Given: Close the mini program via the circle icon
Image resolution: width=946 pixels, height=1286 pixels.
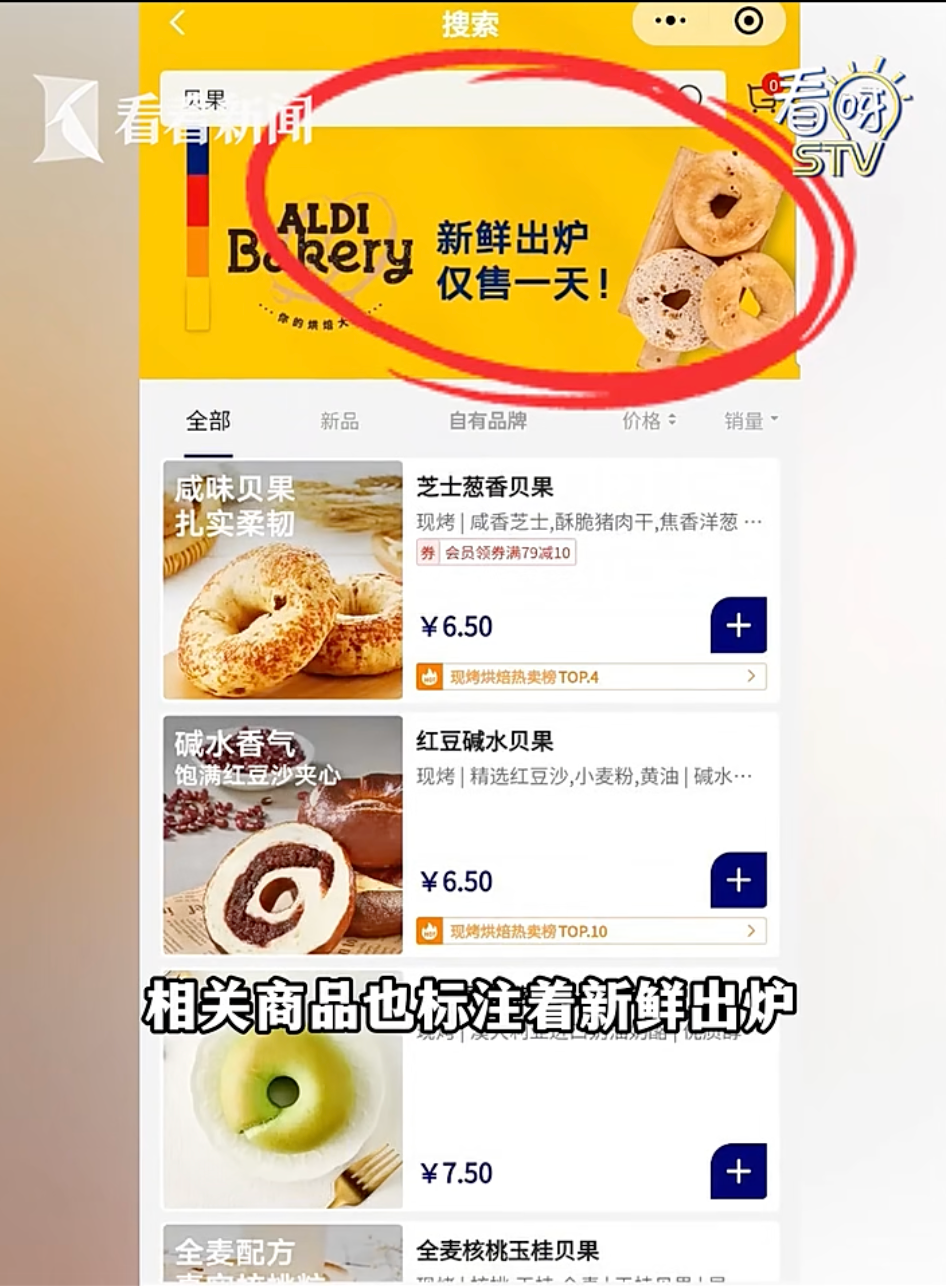Looking at the screenshot, I should (748, 21).
